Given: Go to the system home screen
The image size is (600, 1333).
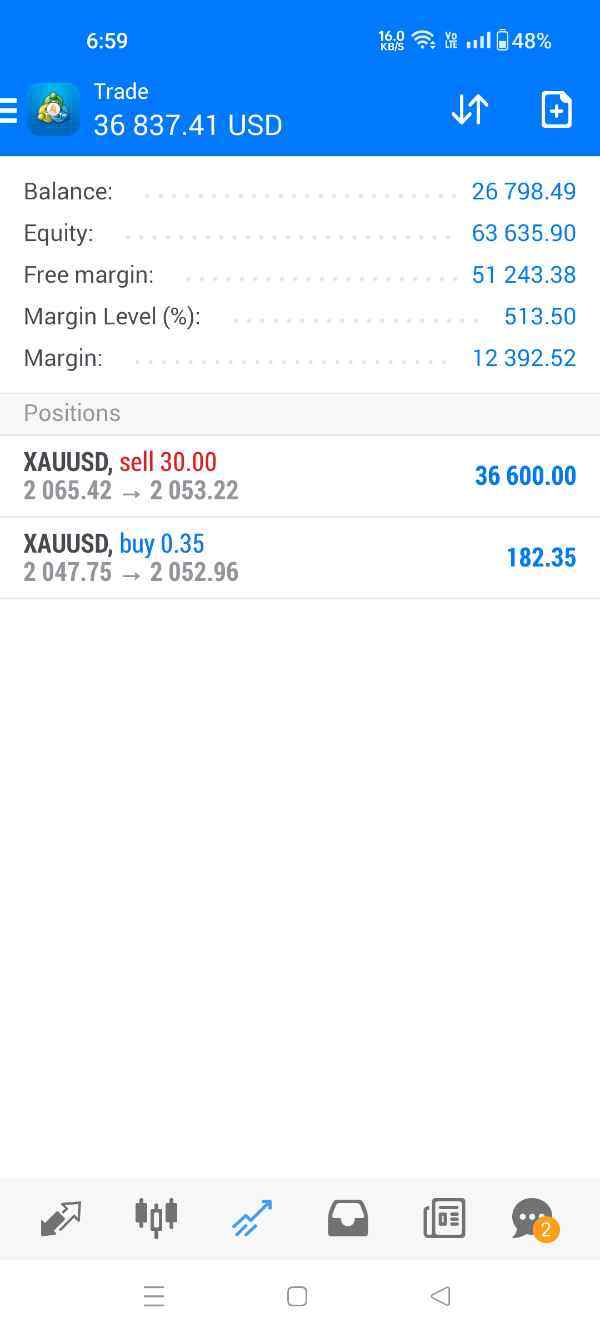Looking at the screenshot, I should (297, 1296).
